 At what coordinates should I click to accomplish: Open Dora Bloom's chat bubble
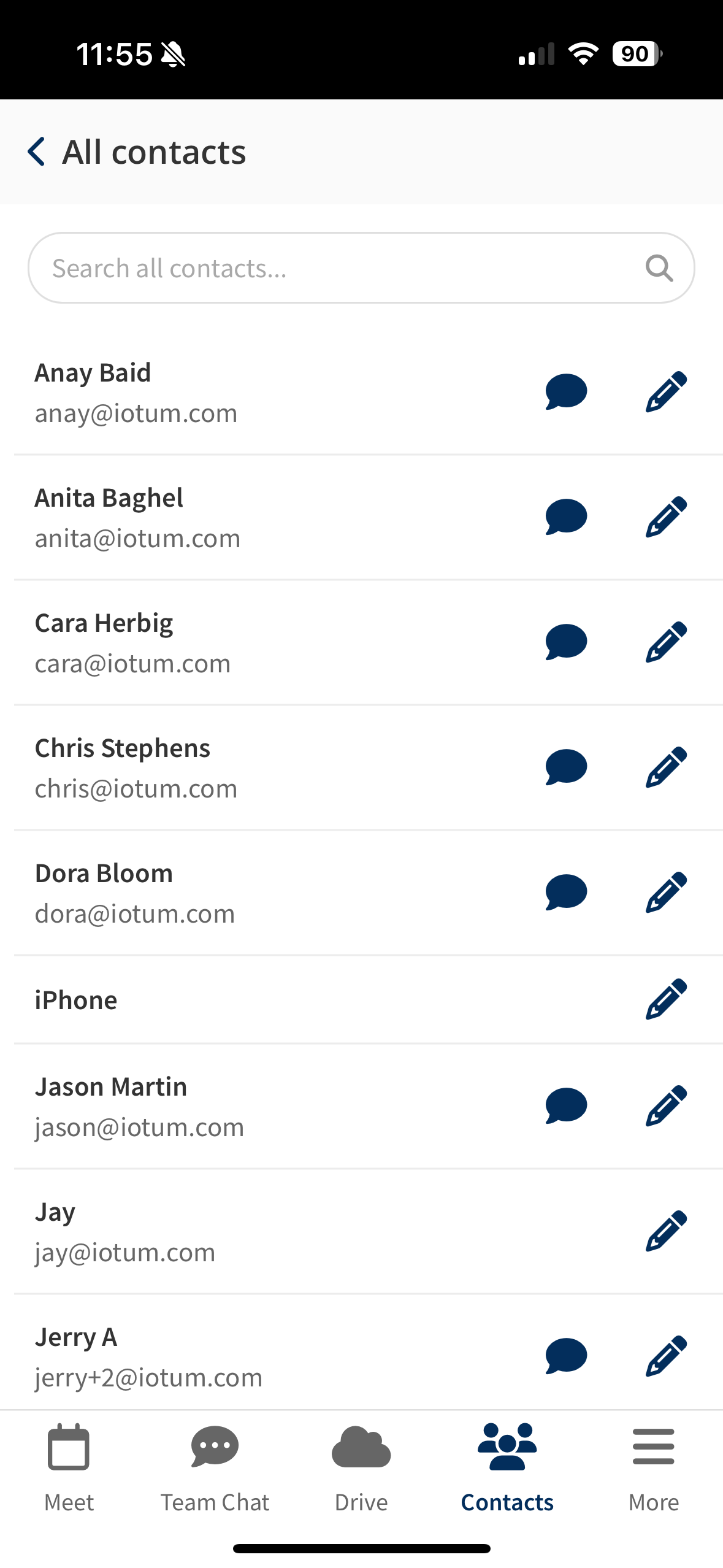[x=566, y=892]
